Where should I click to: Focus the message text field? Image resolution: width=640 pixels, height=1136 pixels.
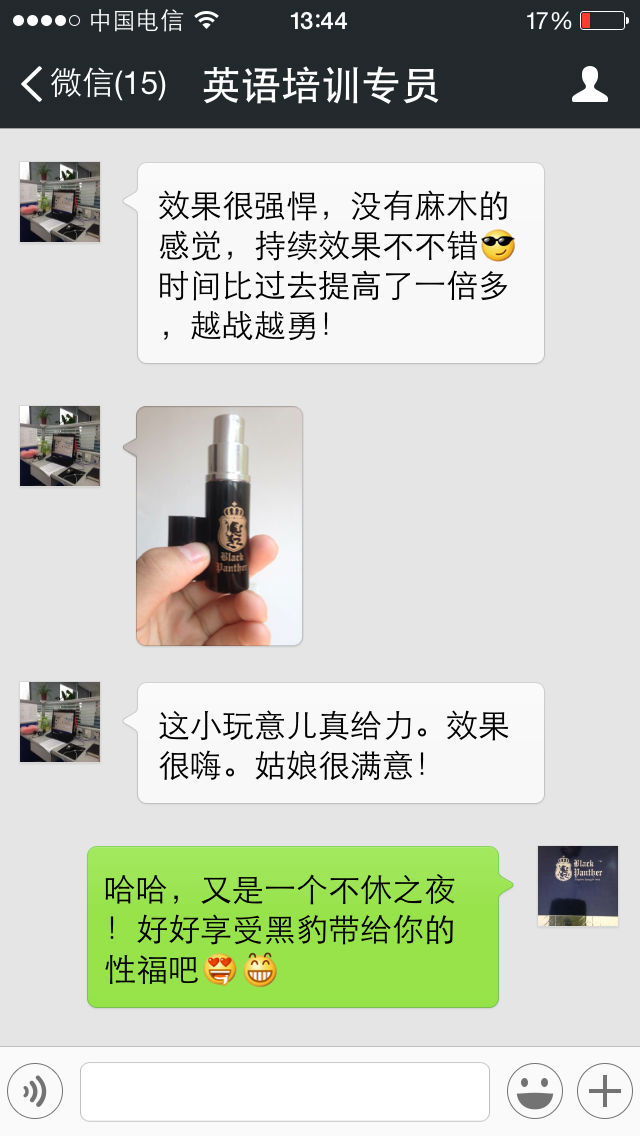pyautogui.click(x=285, y=1092)
